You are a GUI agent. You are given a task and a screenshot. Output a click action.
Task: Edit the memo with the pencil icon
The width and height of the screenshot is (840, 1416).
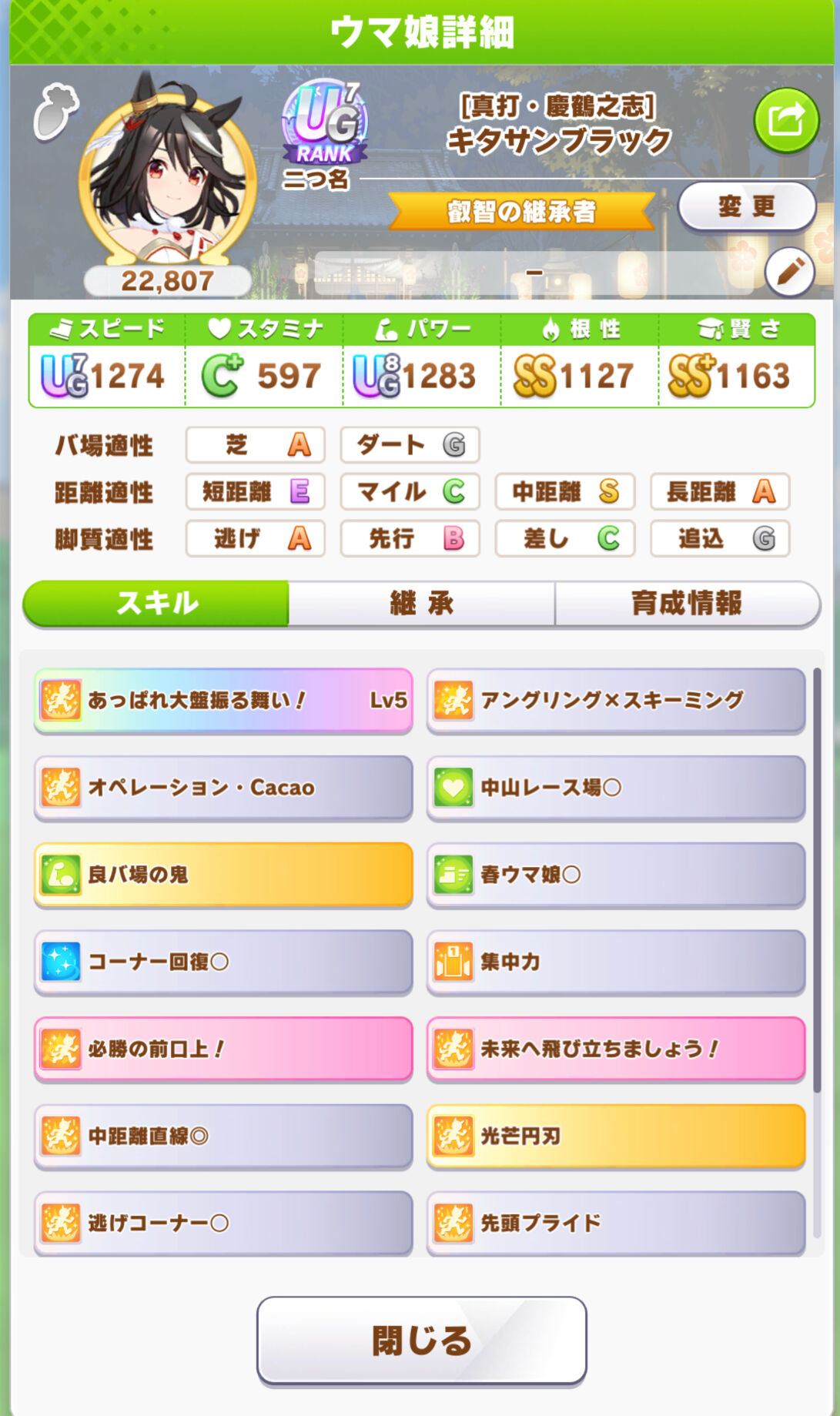pos(789,272)
